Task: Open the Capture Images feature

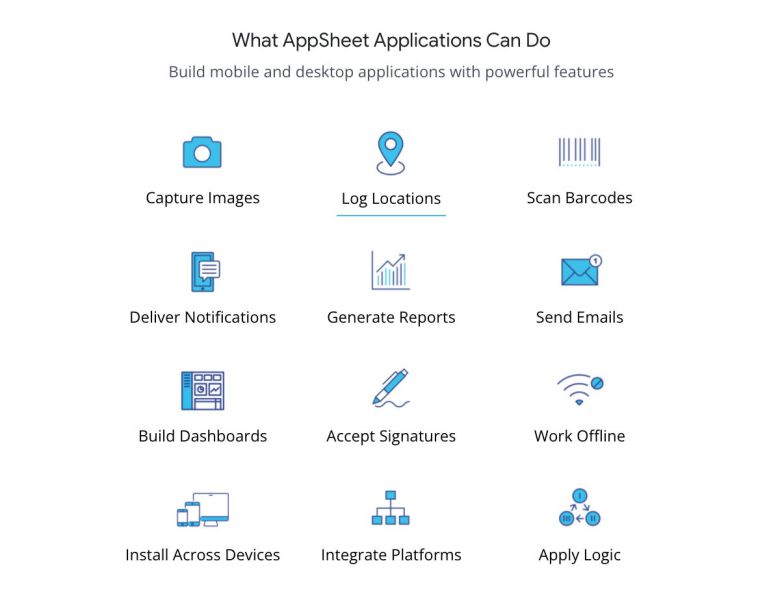Action: click(x=202, y=197)
